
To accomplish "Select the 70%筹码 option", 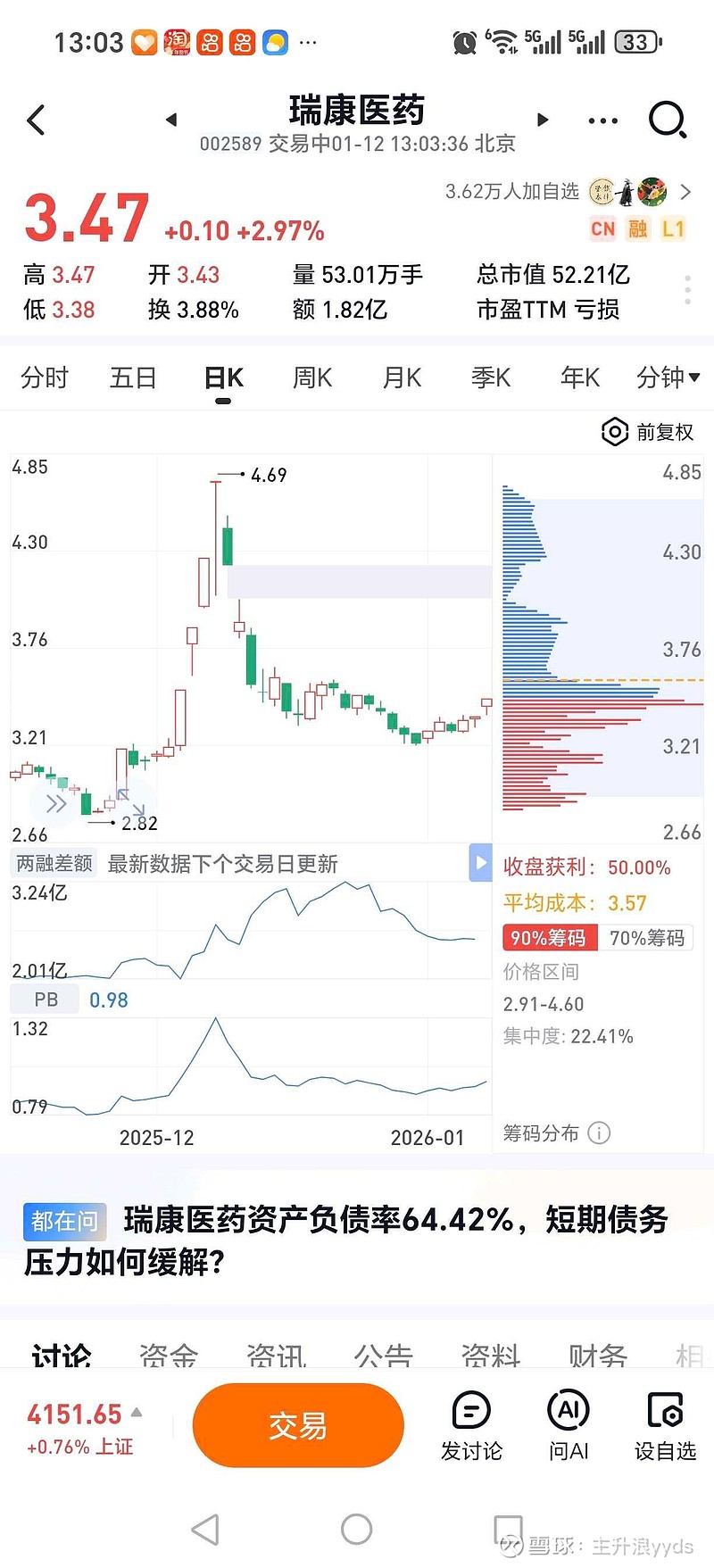I will tap(647, 938).
